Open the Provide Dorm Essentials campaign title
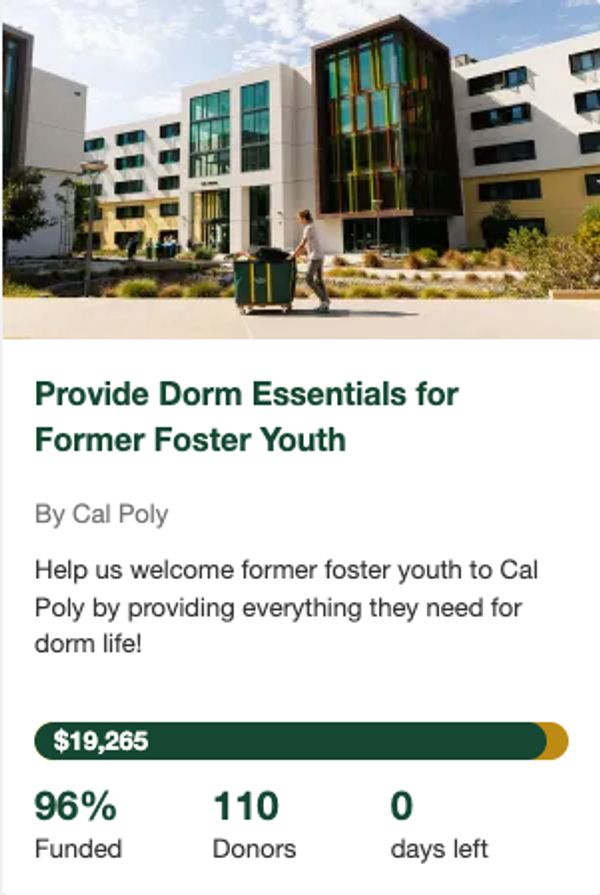Viewport: 600px width, 895px height. (x=246, y=416)
